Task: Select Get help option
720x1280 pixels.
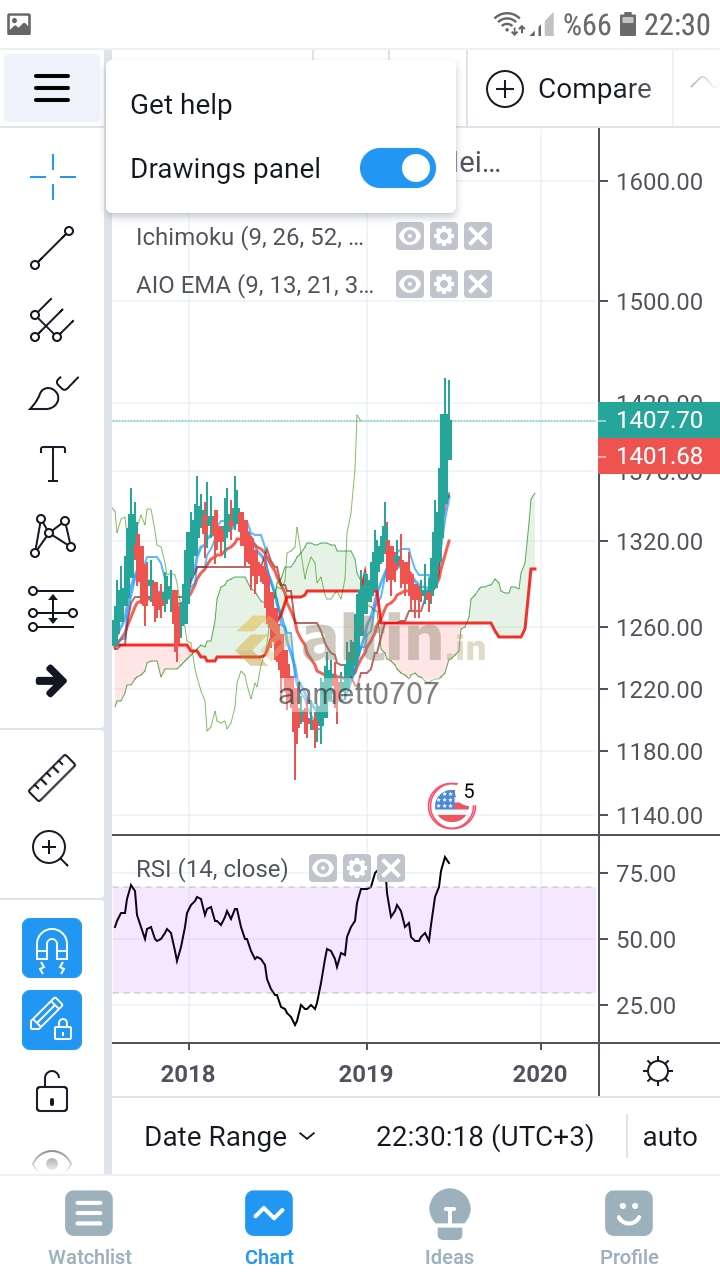Action: coord(181,104)
